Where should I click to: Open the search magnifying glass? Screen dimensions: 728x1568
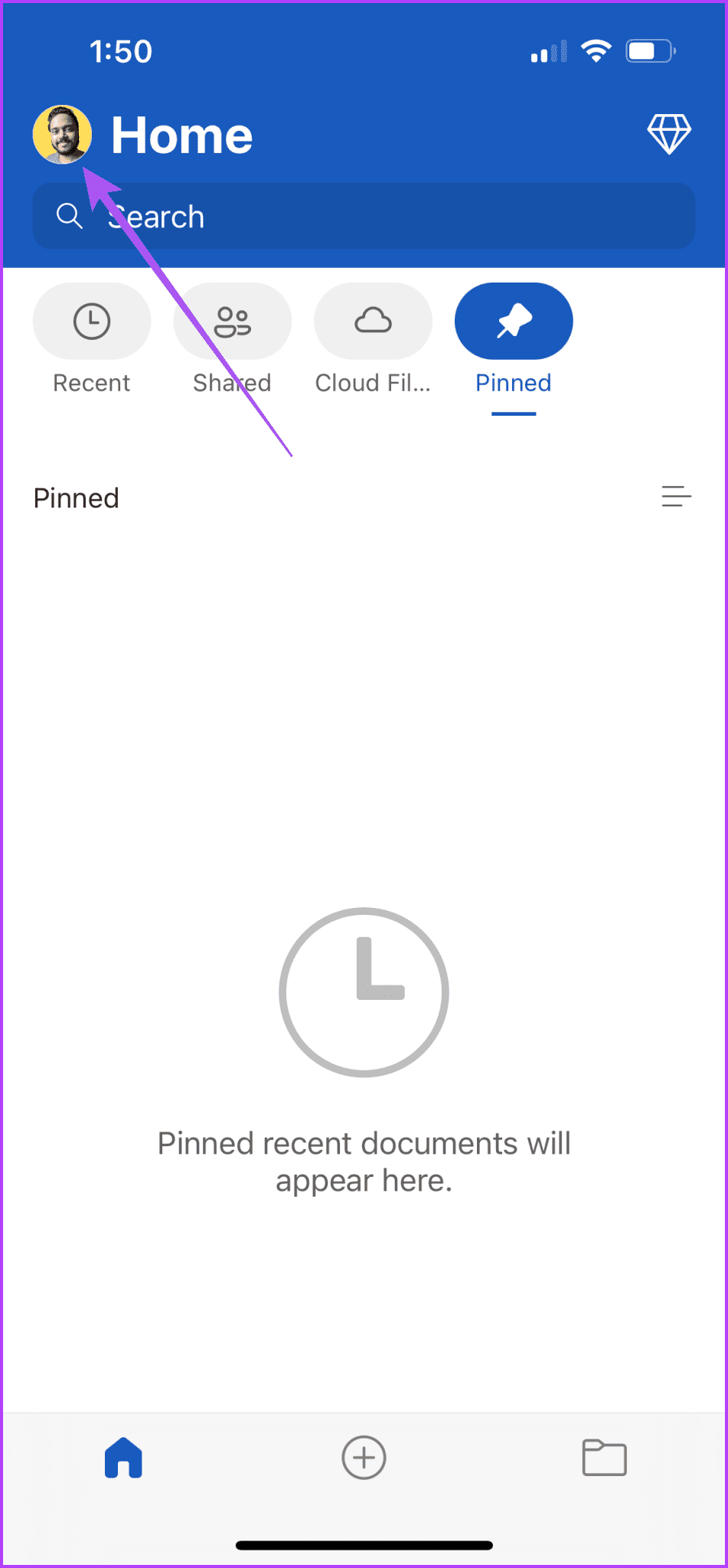coord(70,216)
